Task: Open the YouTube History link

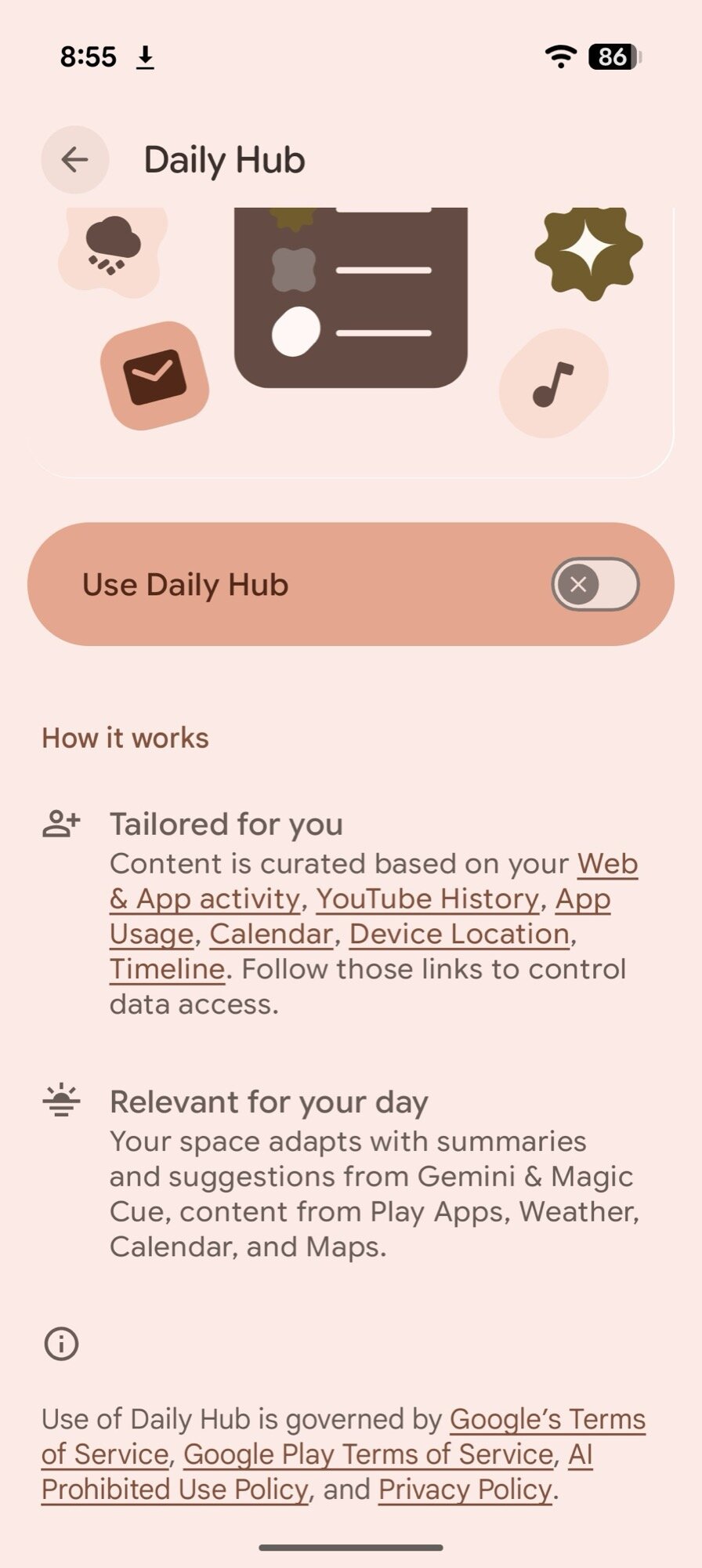Action: [428, 898]
